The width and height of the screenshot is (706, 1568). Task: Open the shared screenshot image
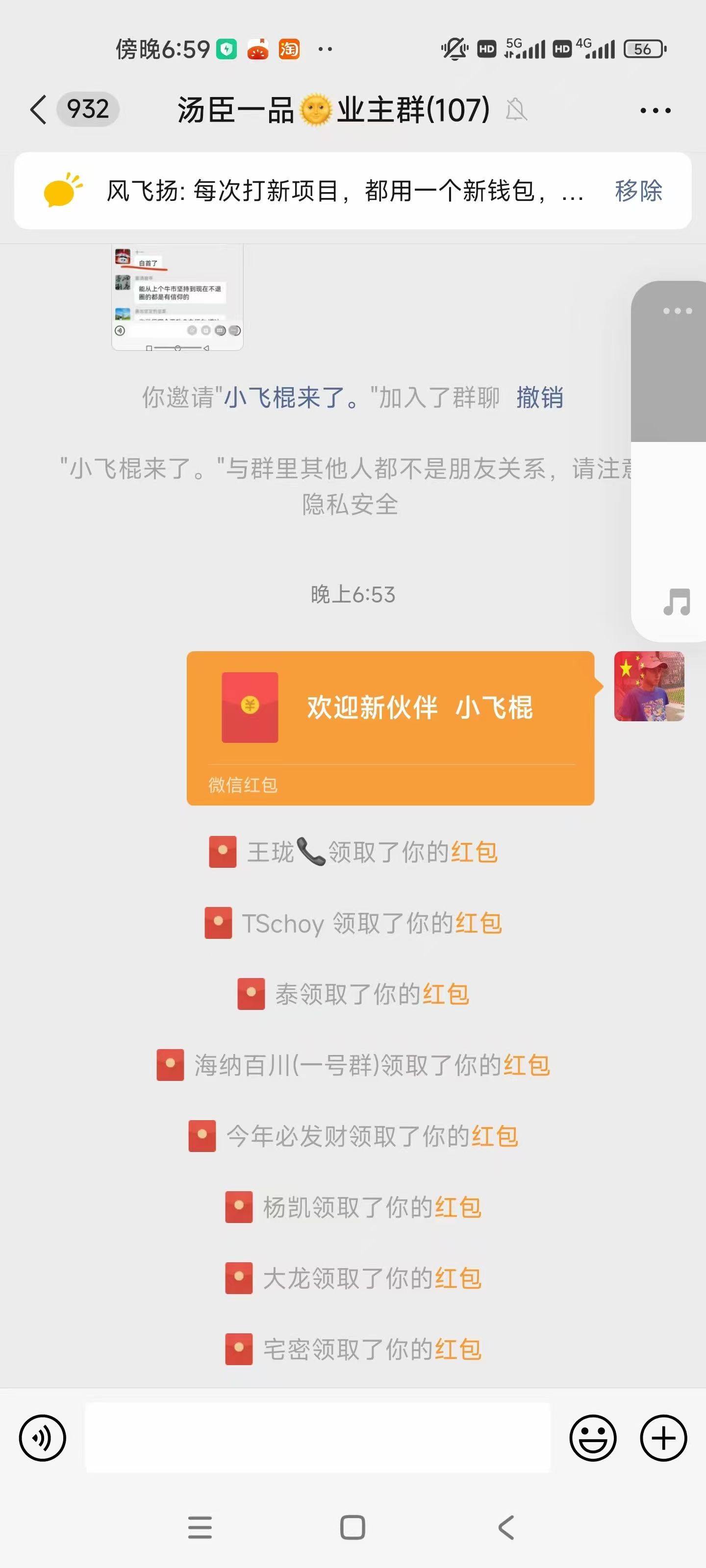tap(177, 297)
